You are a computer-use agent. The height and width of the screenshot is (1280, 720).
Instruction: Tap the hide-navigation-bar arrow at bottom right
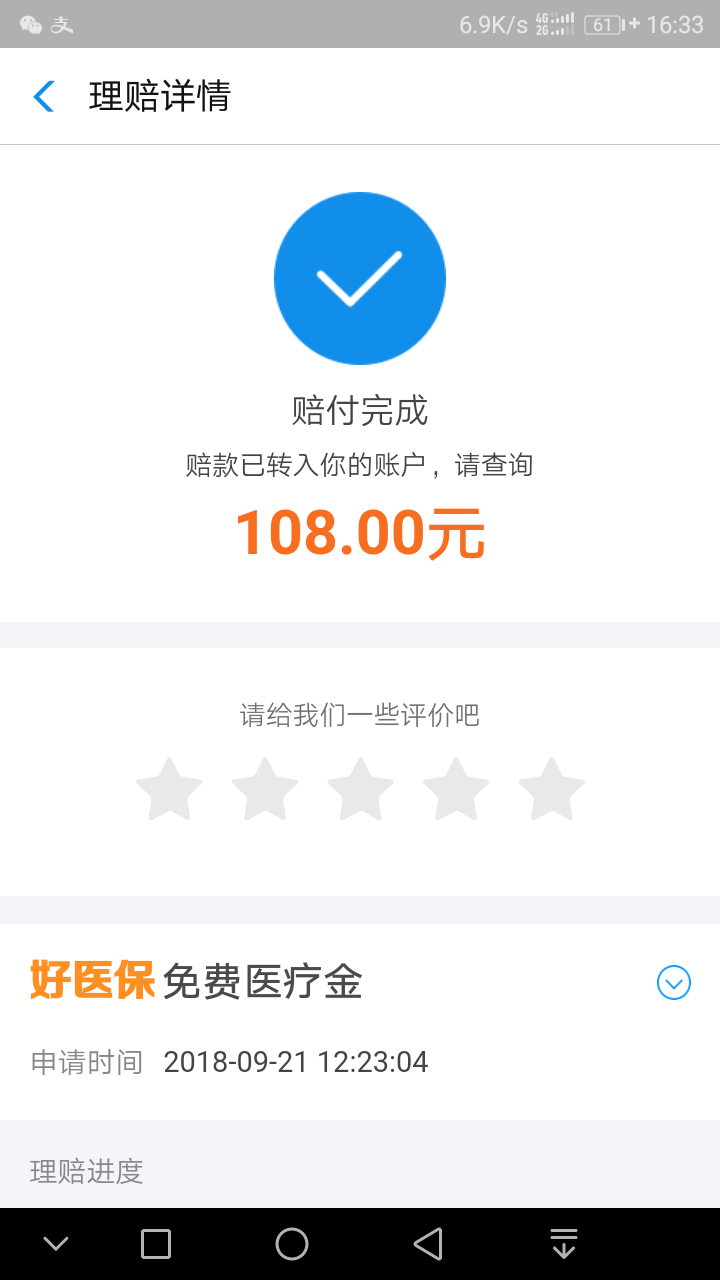(564, 1243)
